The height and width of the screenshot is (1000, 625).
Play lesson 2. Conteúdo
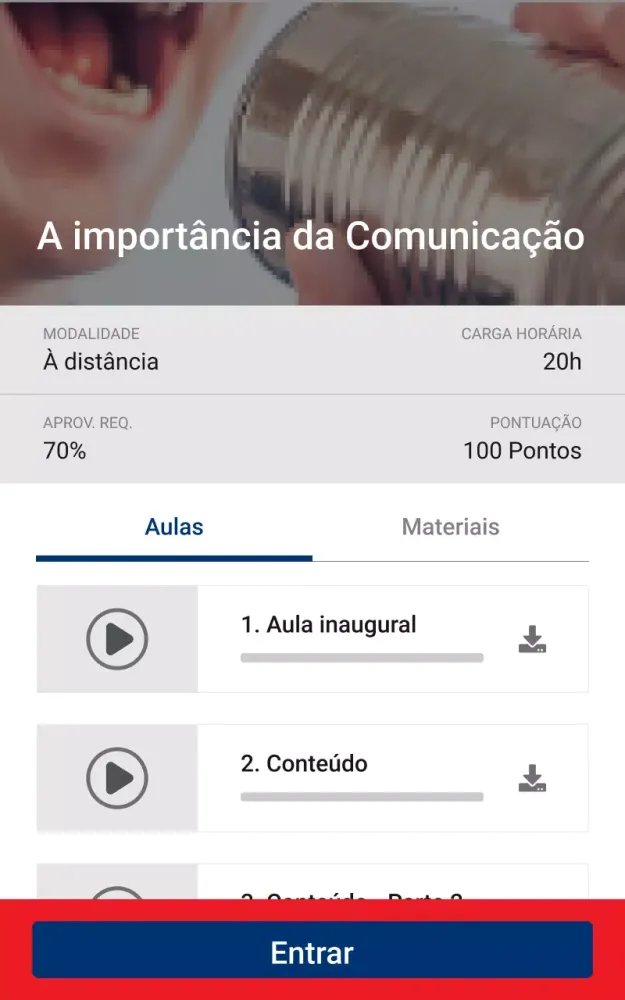pyautogui.click(x=117, y=778)
